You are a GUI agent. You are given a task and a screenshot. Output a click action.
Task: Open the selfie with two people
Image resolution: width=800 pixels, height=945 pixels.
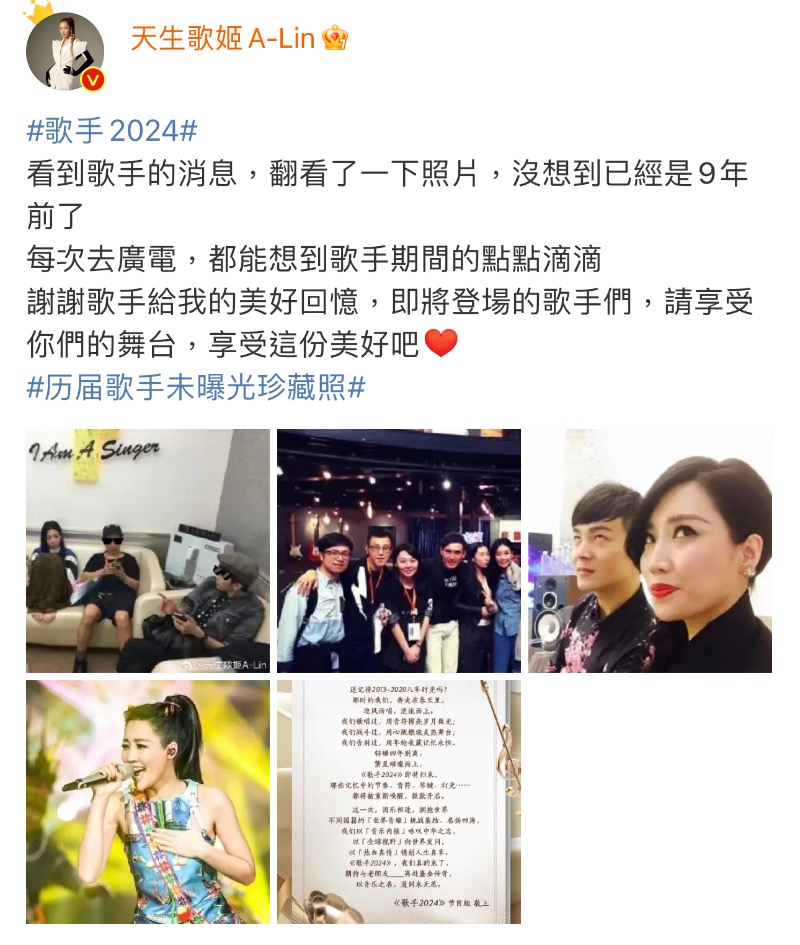click(x=650, y=551)
